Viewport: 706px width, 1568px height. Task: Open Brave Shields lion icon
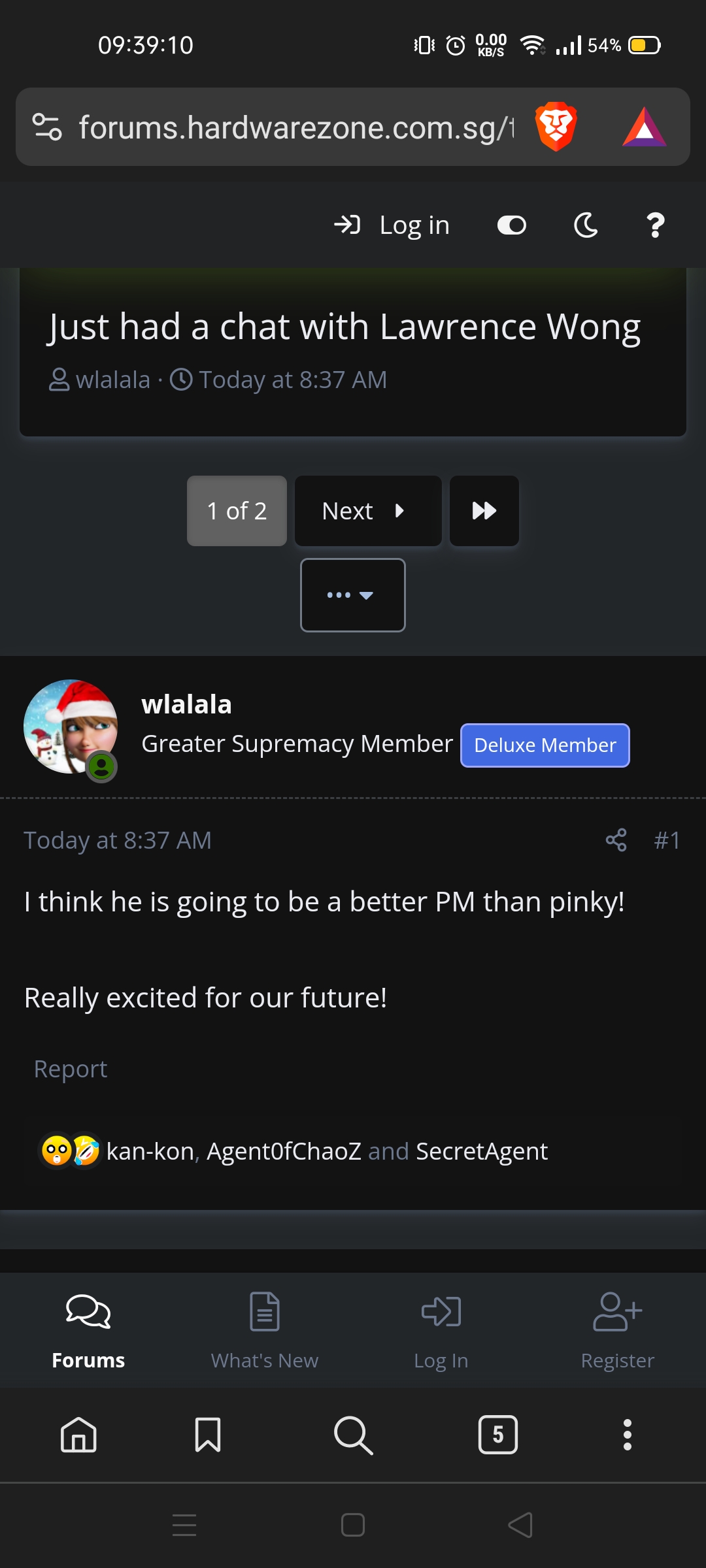[556, 127]
